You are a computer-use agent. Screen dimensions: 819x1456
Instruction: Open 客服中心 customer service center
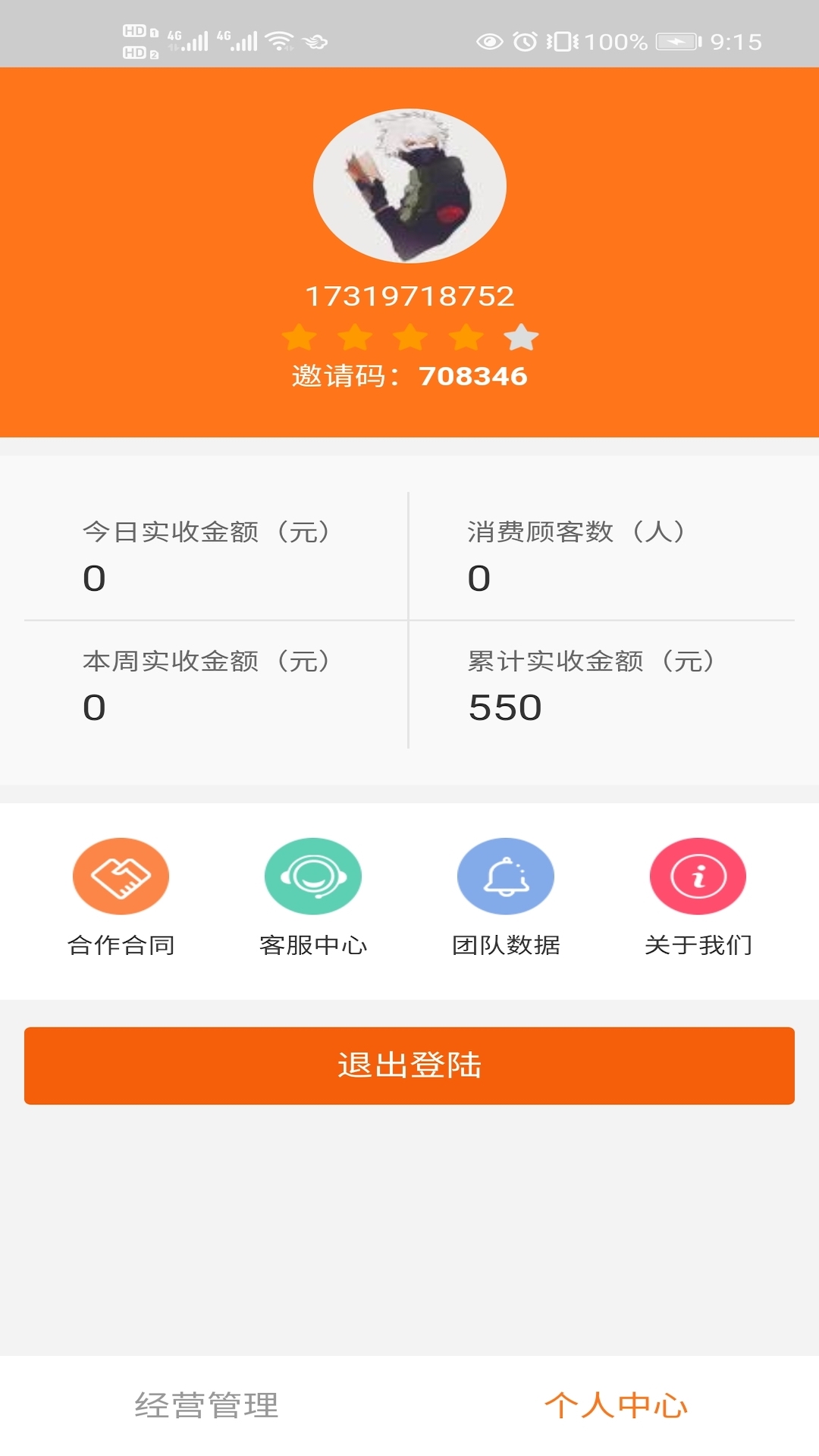[x=313, y=898]
